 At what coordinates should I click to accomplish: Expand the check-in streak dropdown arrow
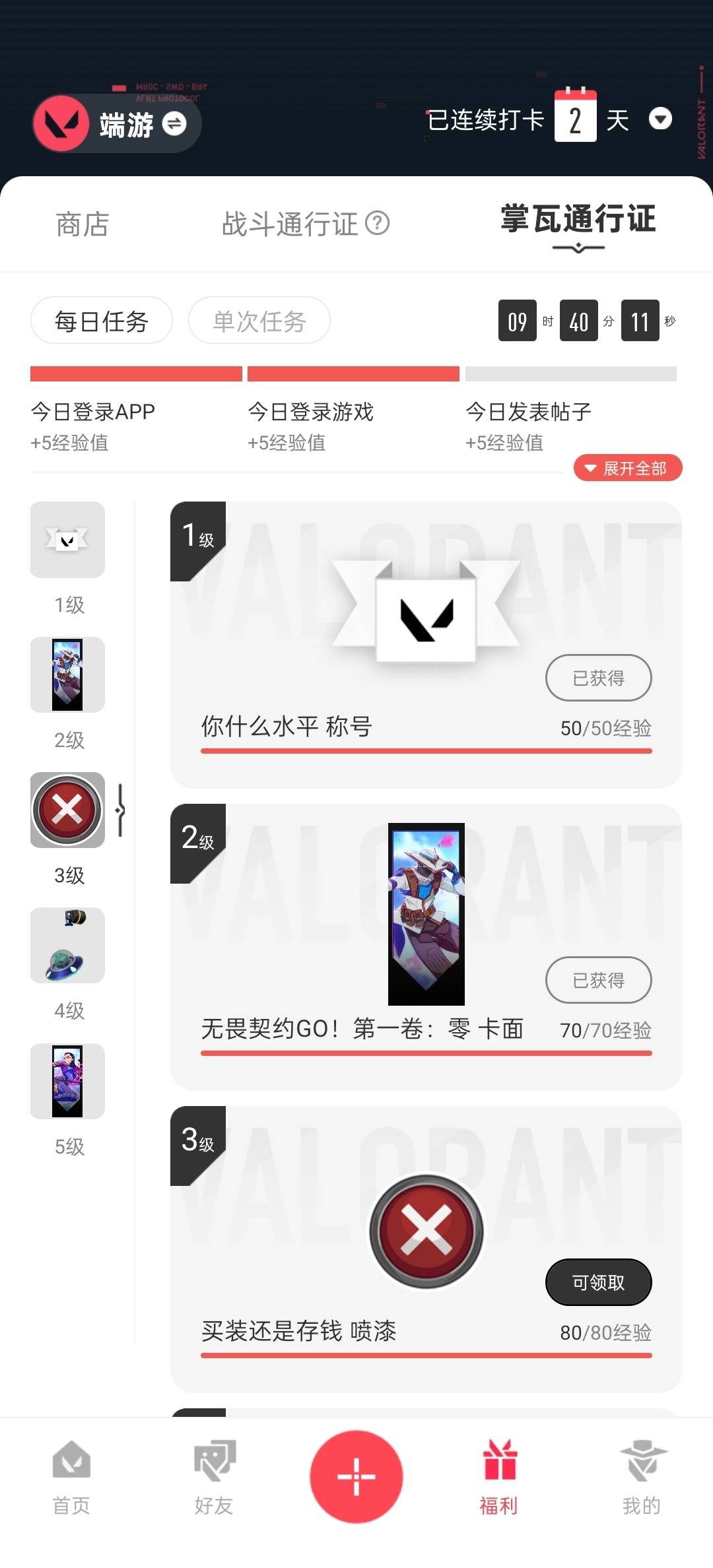[x=660, y=119]
